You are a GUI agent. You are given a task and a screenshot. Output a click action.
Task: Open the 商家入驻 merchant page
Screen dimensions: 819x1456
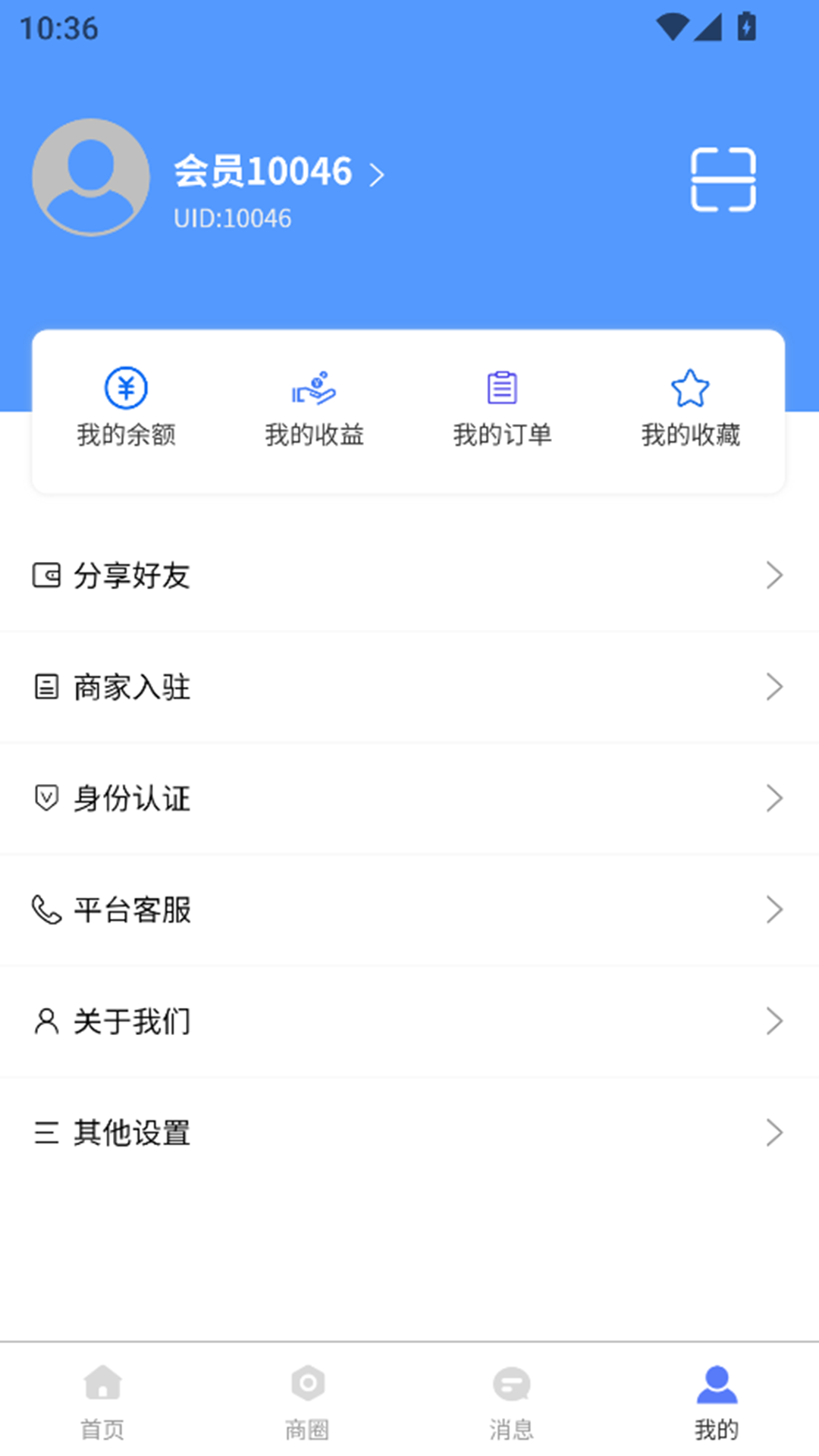point(131,686)
